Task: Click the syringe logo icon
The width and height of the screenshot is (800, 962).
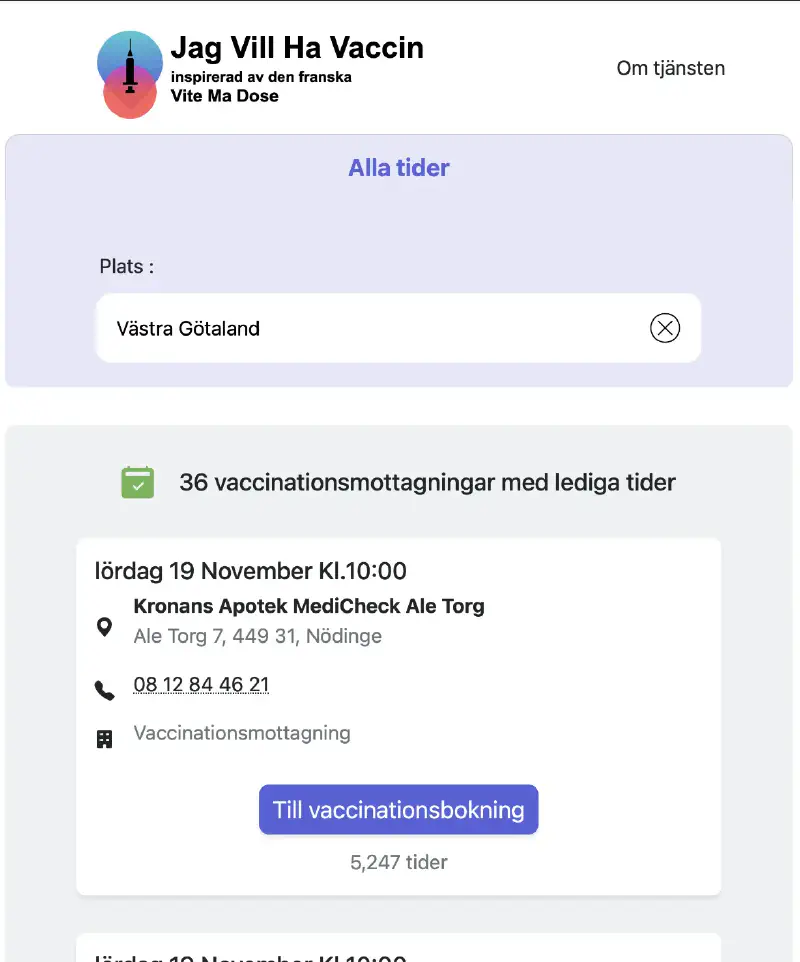Action: pos(130,71)
